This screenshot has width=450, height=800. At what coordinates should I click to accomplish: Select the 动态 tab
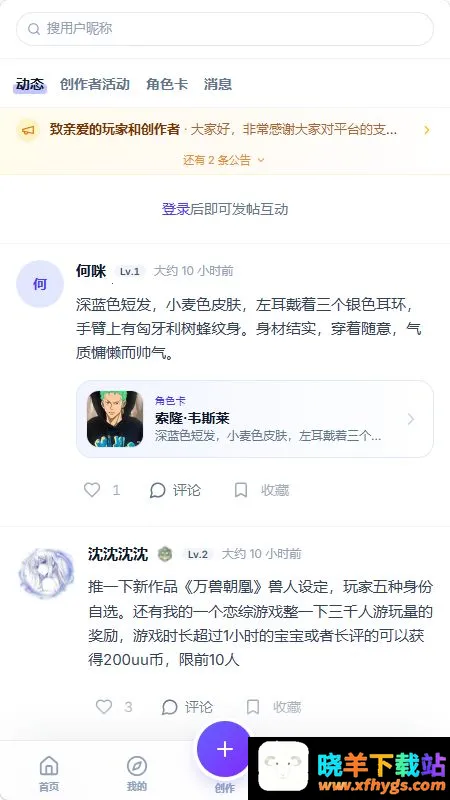[x=30, y=84]
